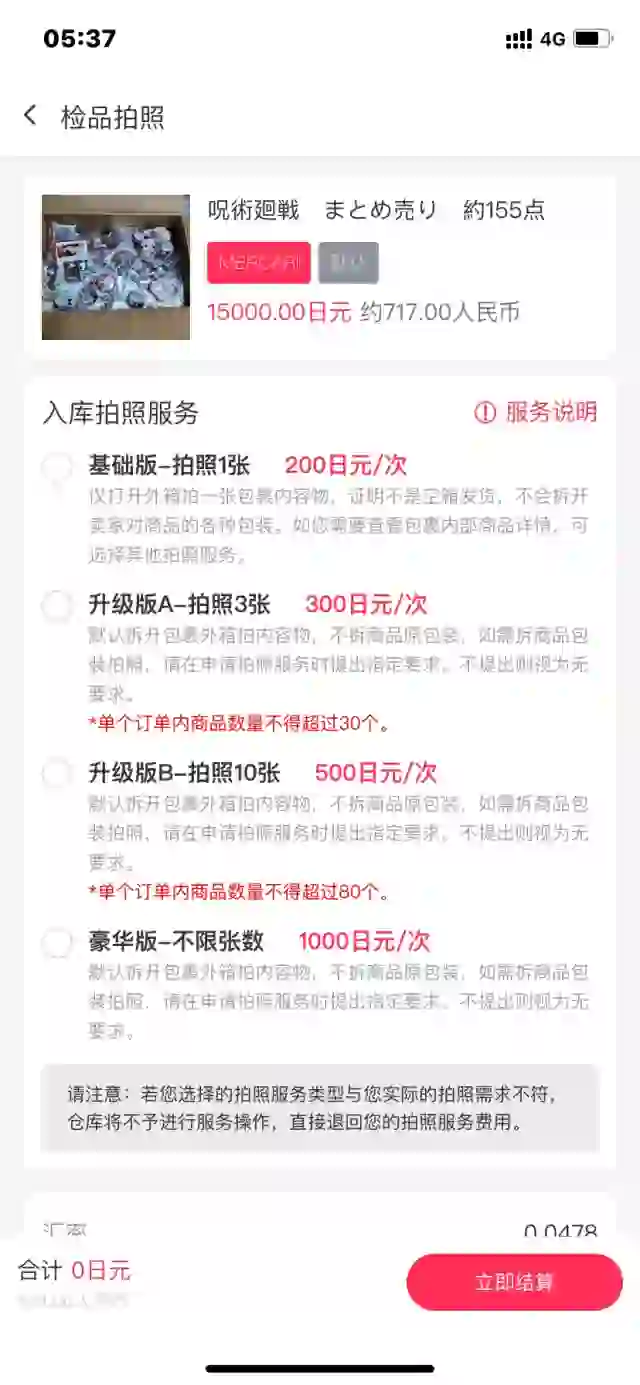This screenshot has height=1385, width=640.
Task: Go back from 检品拍照 page
Action: pyautogui.click(x=30, y=116)
